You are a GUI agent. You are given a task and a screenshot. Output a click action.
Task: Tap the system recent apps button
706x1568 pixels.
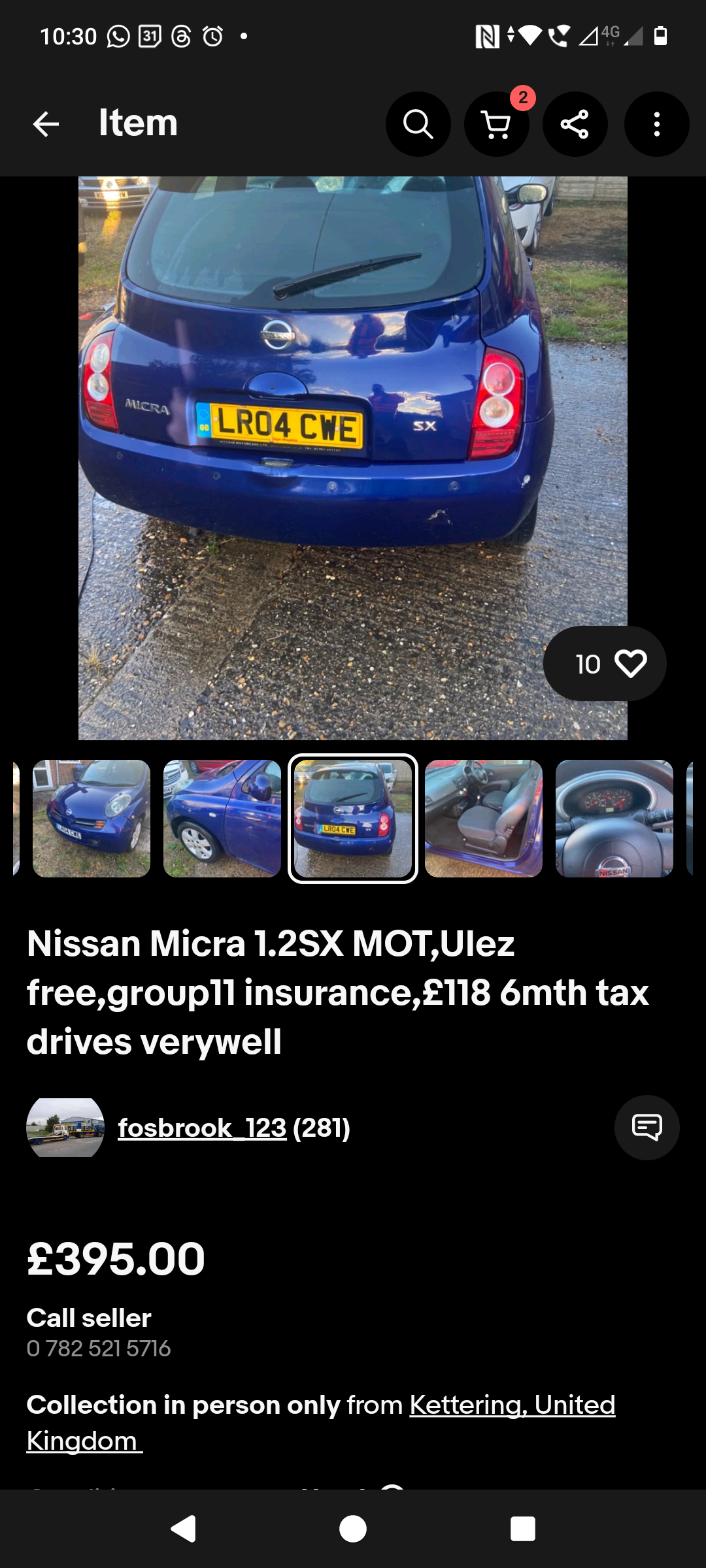coord(522,1529)
